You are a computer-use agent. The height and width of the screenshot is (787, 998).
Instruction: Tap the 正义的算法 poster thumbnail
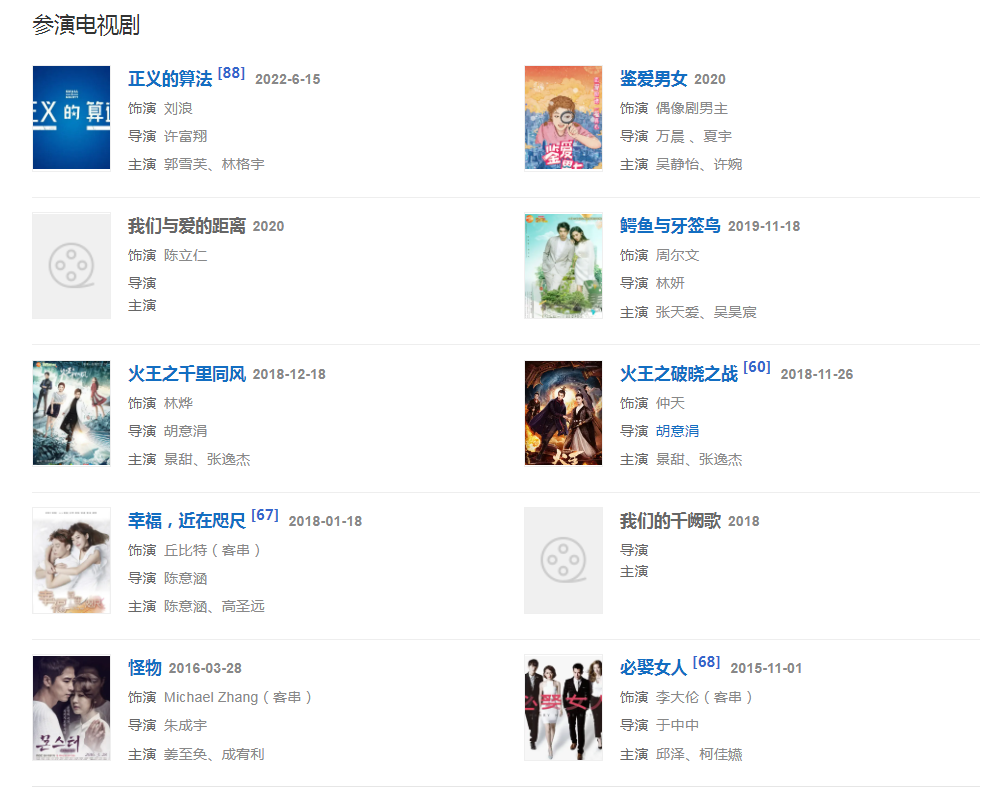pyautogui.click(x=71, y=117)
